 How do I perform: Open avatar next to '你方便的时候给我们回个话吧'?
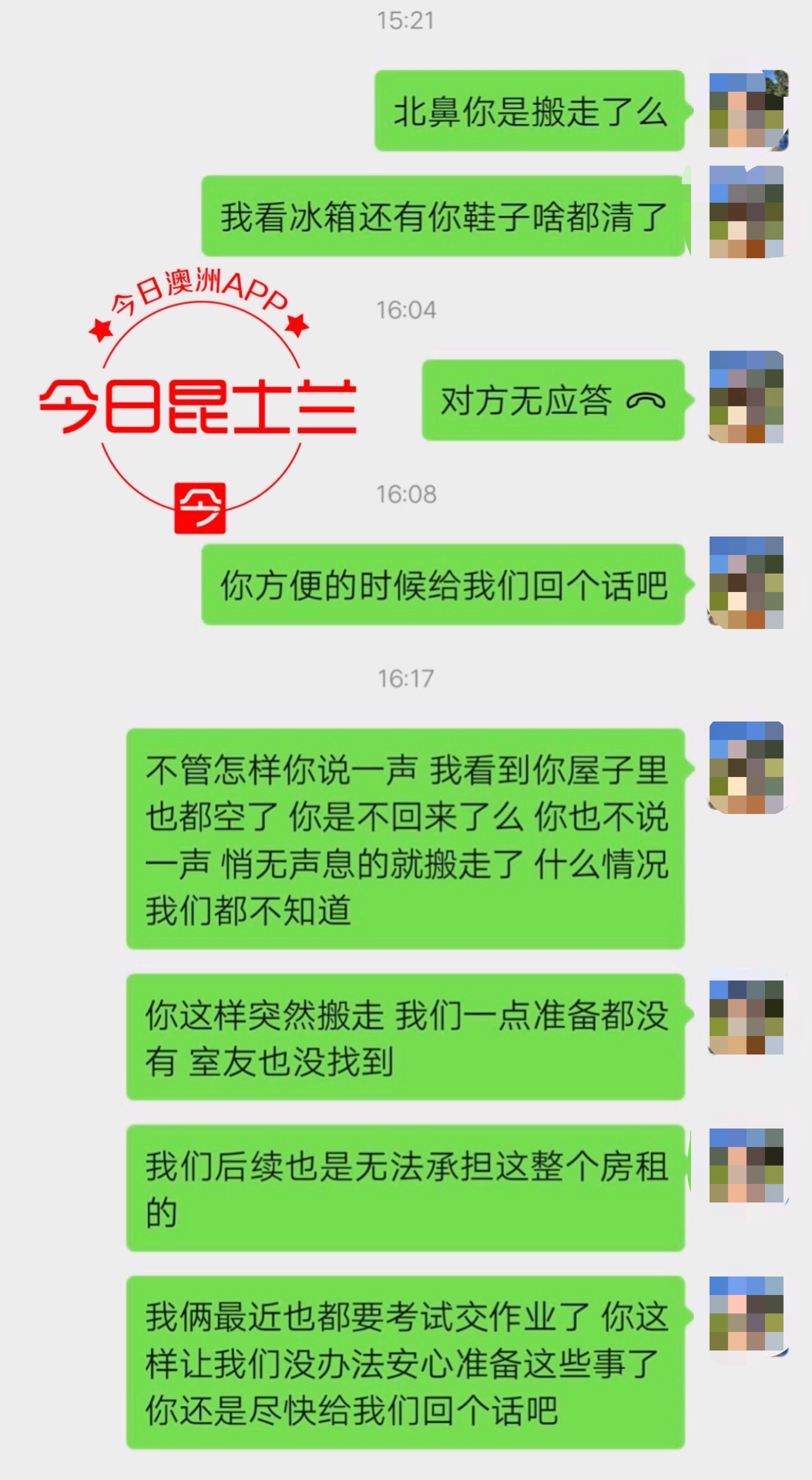746,583
